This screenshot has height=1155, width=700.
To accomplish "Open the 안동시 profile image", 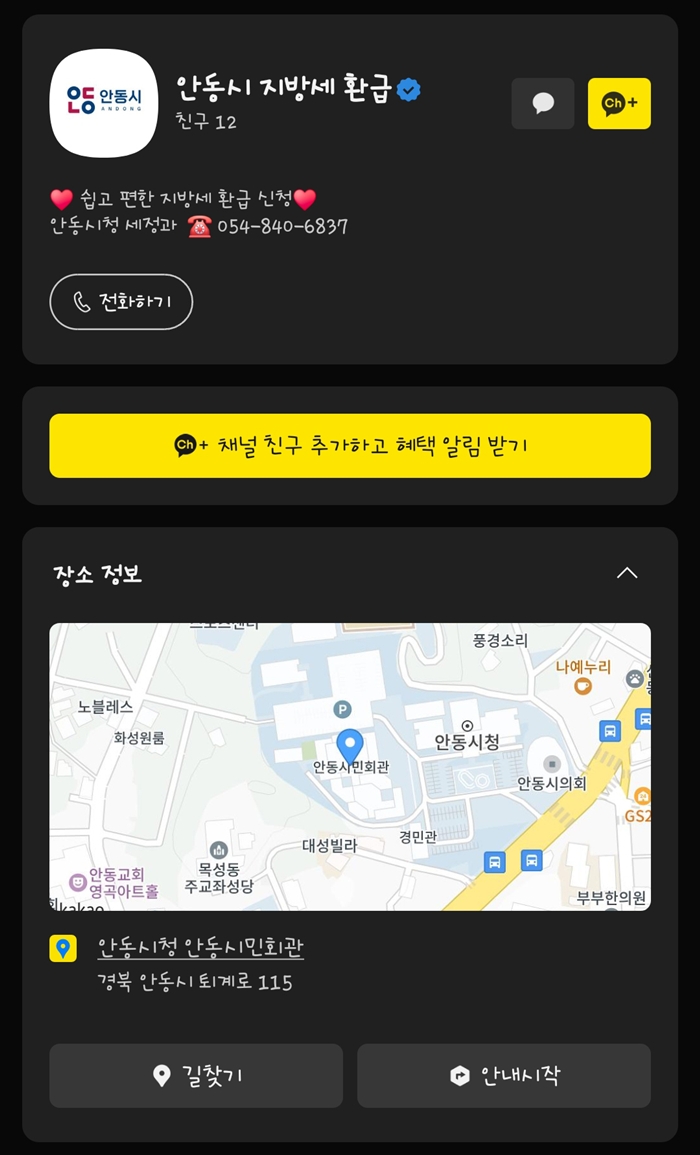I will 104,103.
